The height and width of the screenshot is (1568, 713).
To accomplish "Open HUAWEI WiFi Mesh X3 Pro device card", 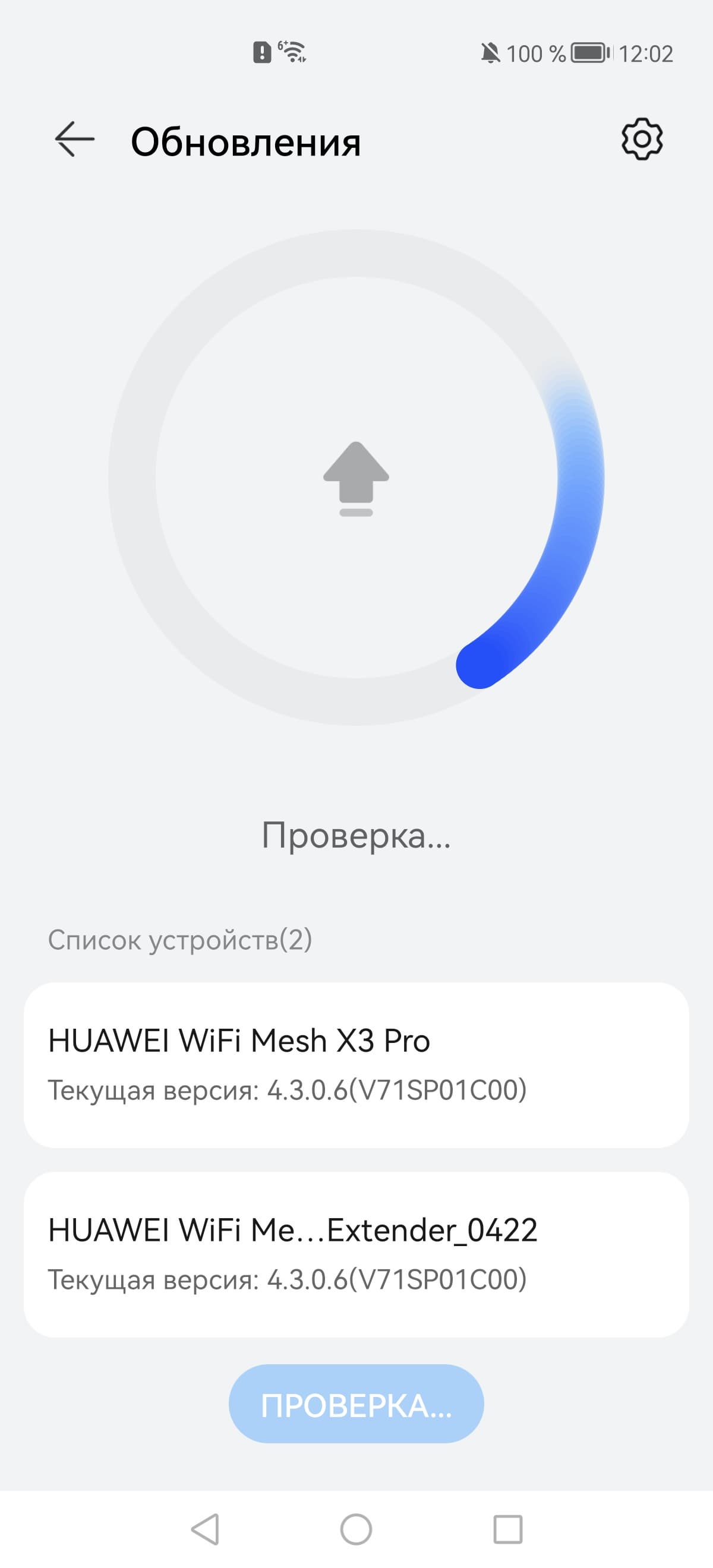I will pos(356,1064).
